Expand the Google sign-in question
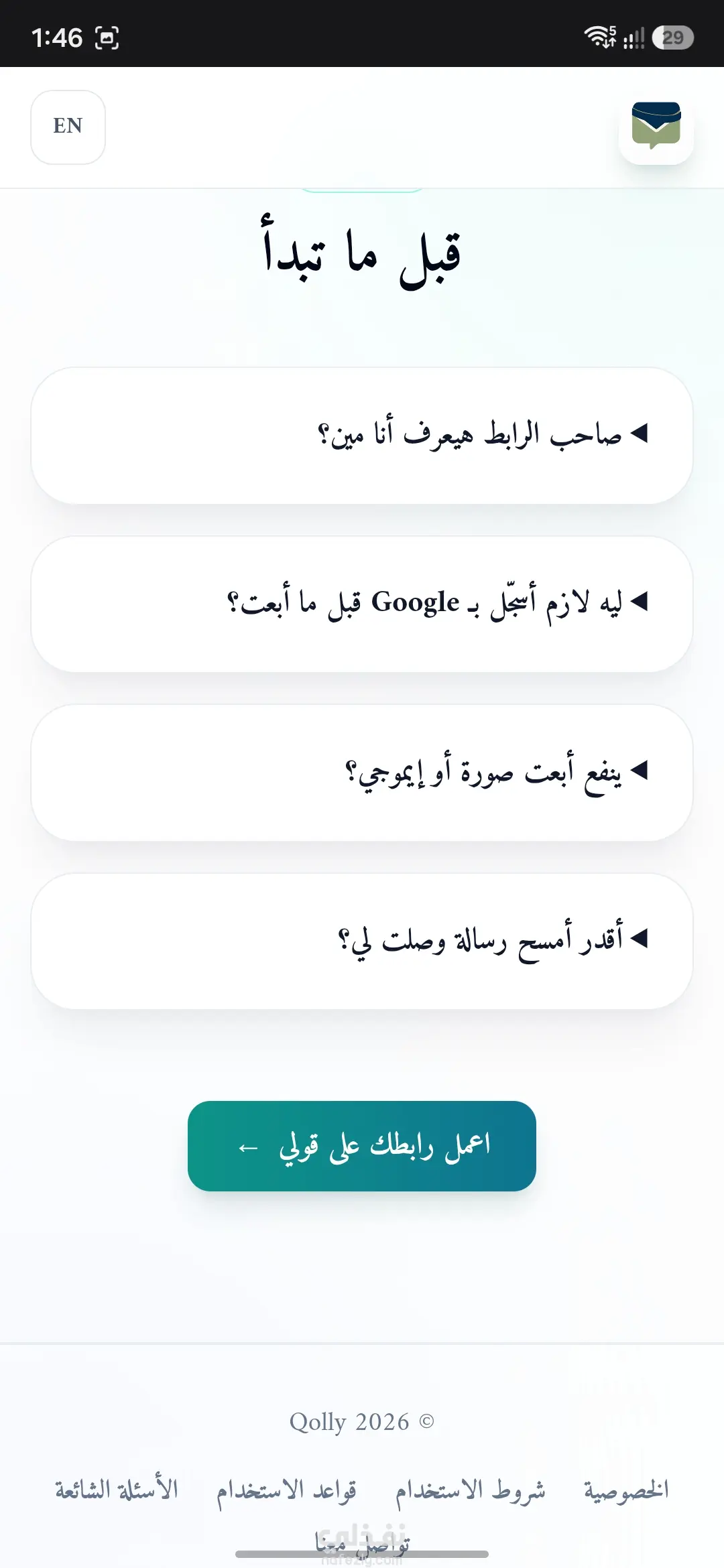 point(362,604)
